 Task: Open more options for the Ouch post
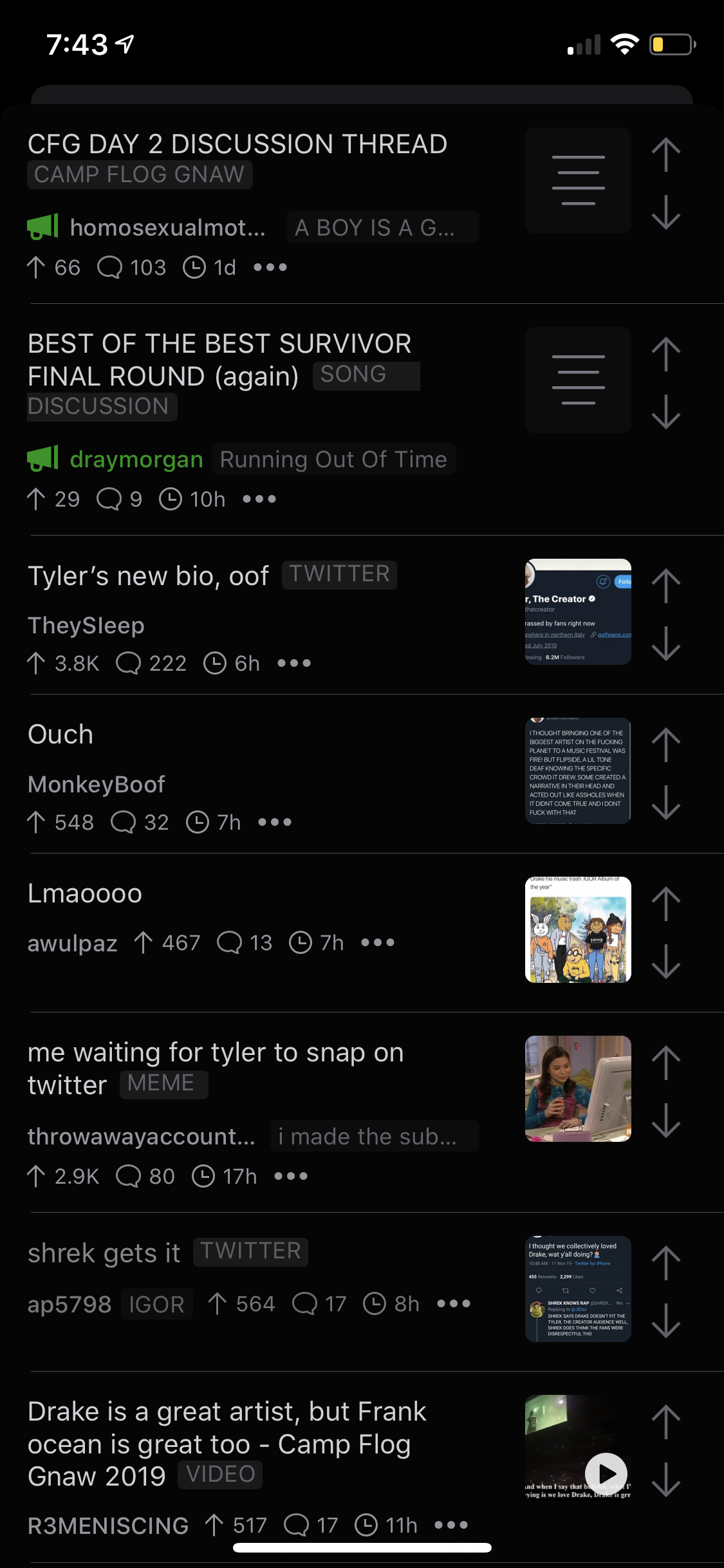pos(275,822)
